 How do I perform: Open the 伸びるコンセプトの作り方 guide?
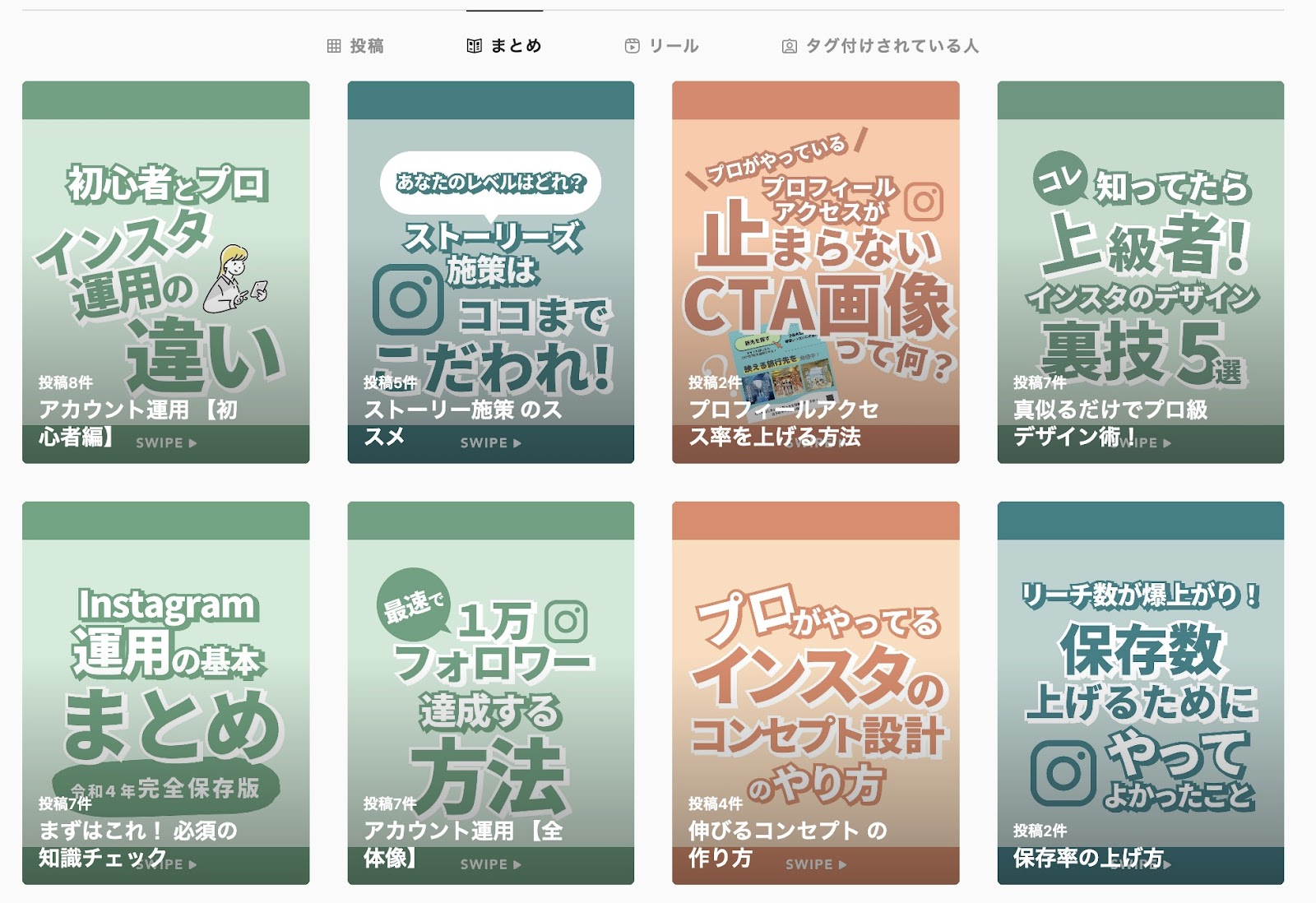point(815,693)
